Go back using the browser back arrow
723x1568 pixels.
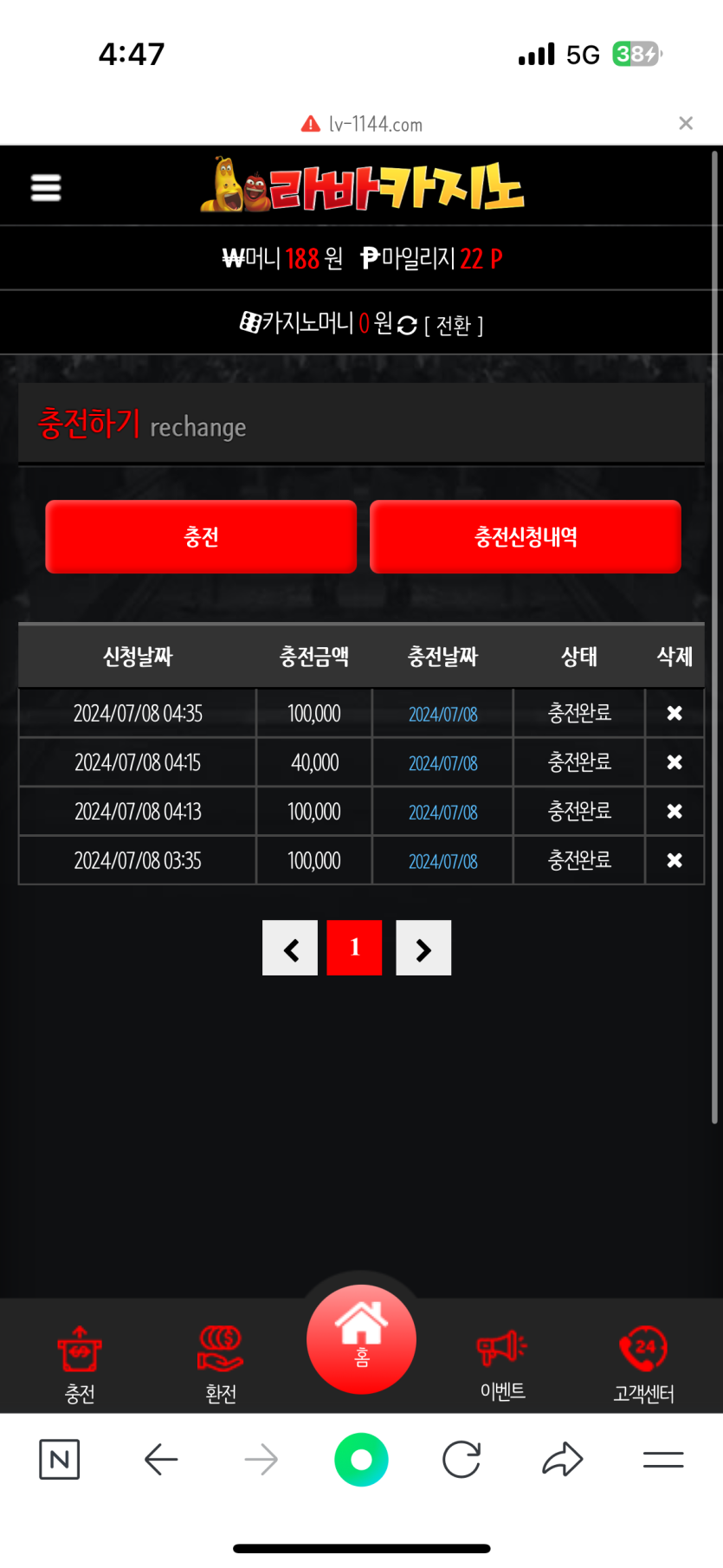[161, 1460]
